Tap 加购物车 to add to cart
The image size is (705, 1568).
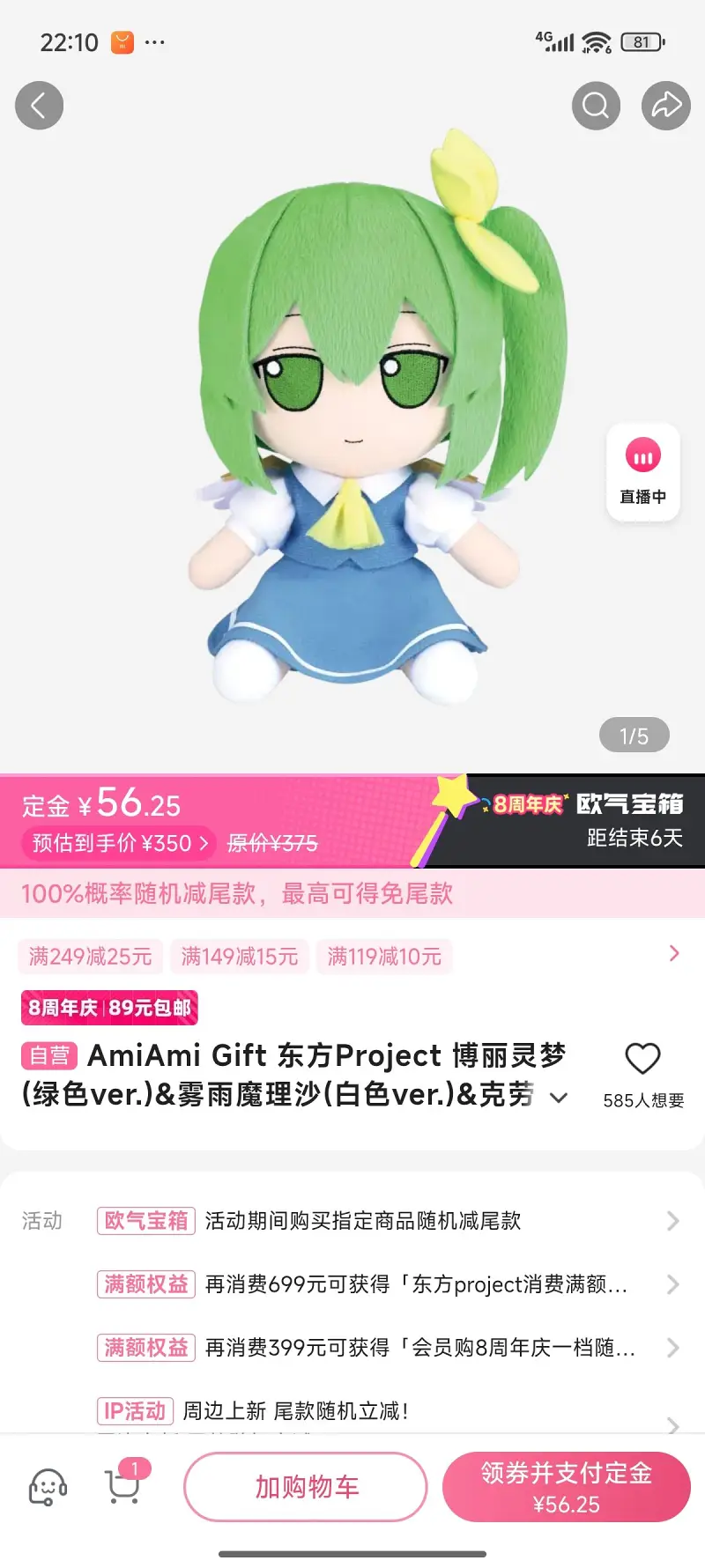(x=306, y=1487)
